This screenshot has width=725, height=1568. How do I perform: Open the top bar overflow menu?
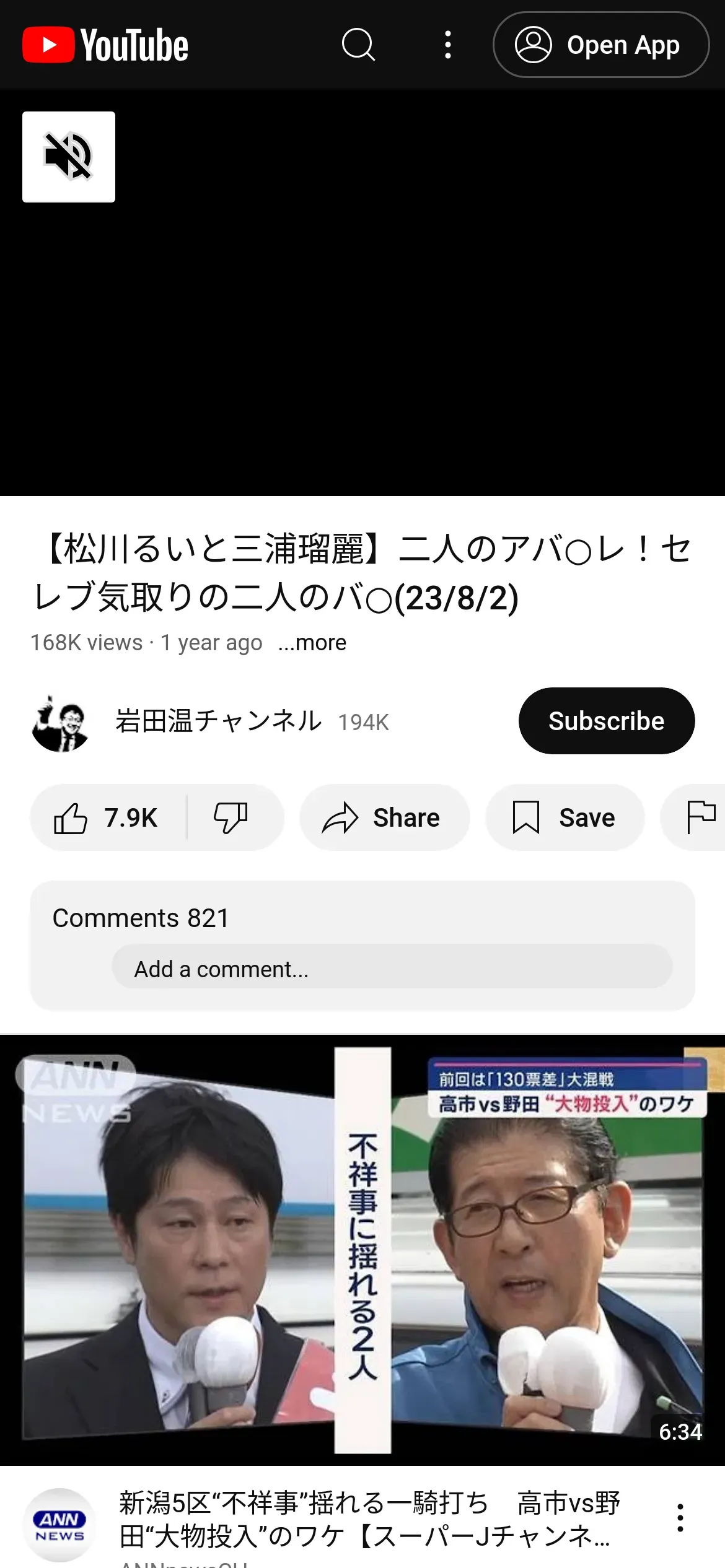(x=447, y=45)
